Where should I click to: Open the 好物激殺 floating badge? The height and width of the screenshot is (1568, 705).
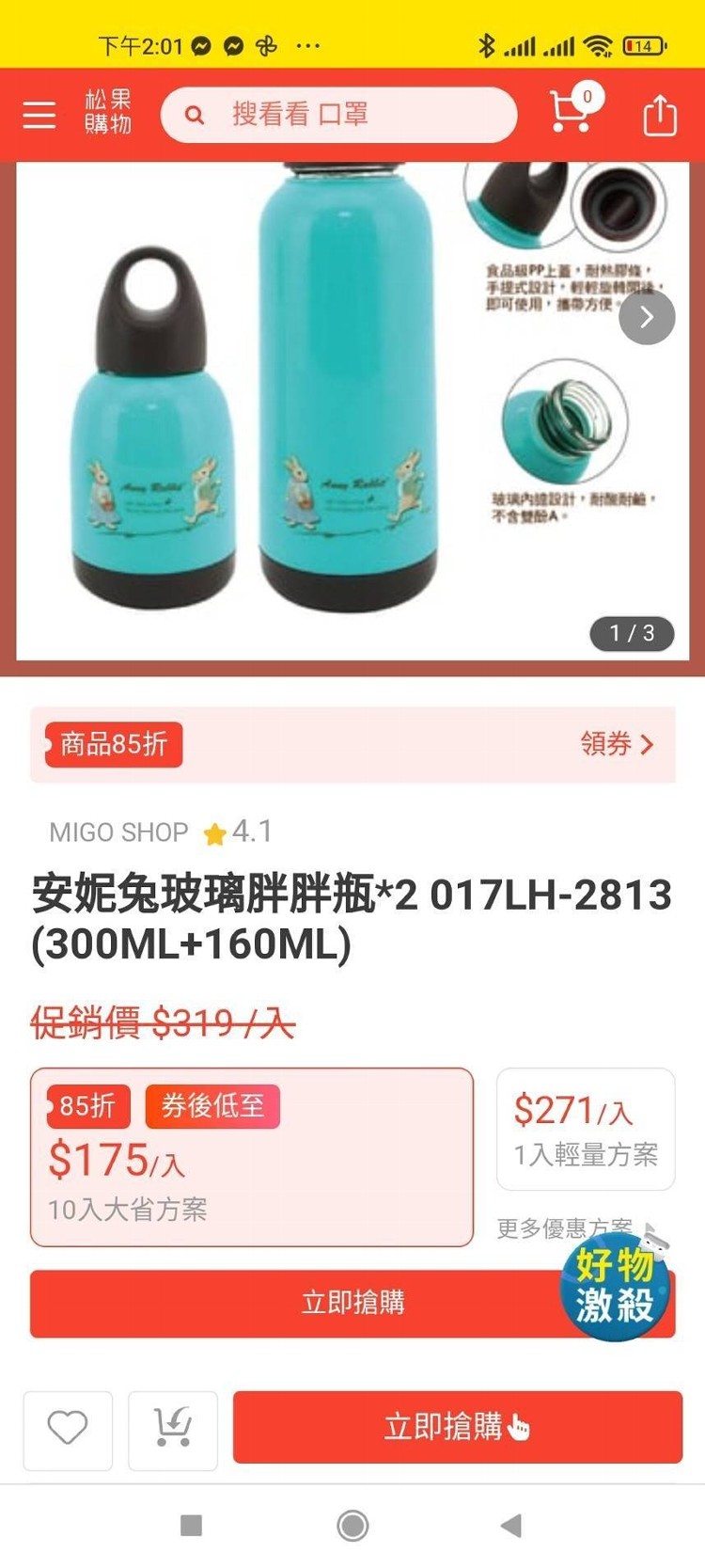[x=616, y=1287]
